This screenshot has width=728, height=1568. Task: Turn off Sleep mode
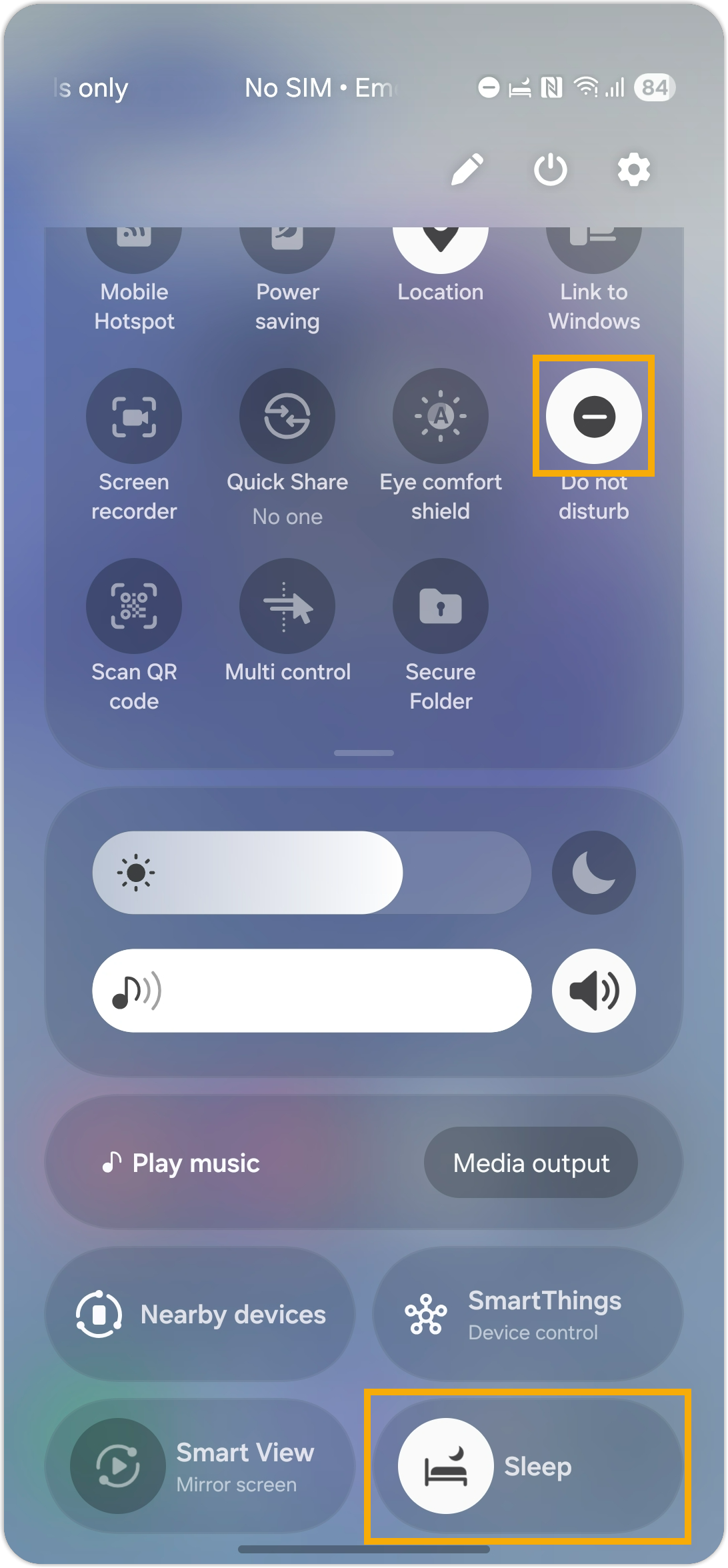coord(445,1466)
